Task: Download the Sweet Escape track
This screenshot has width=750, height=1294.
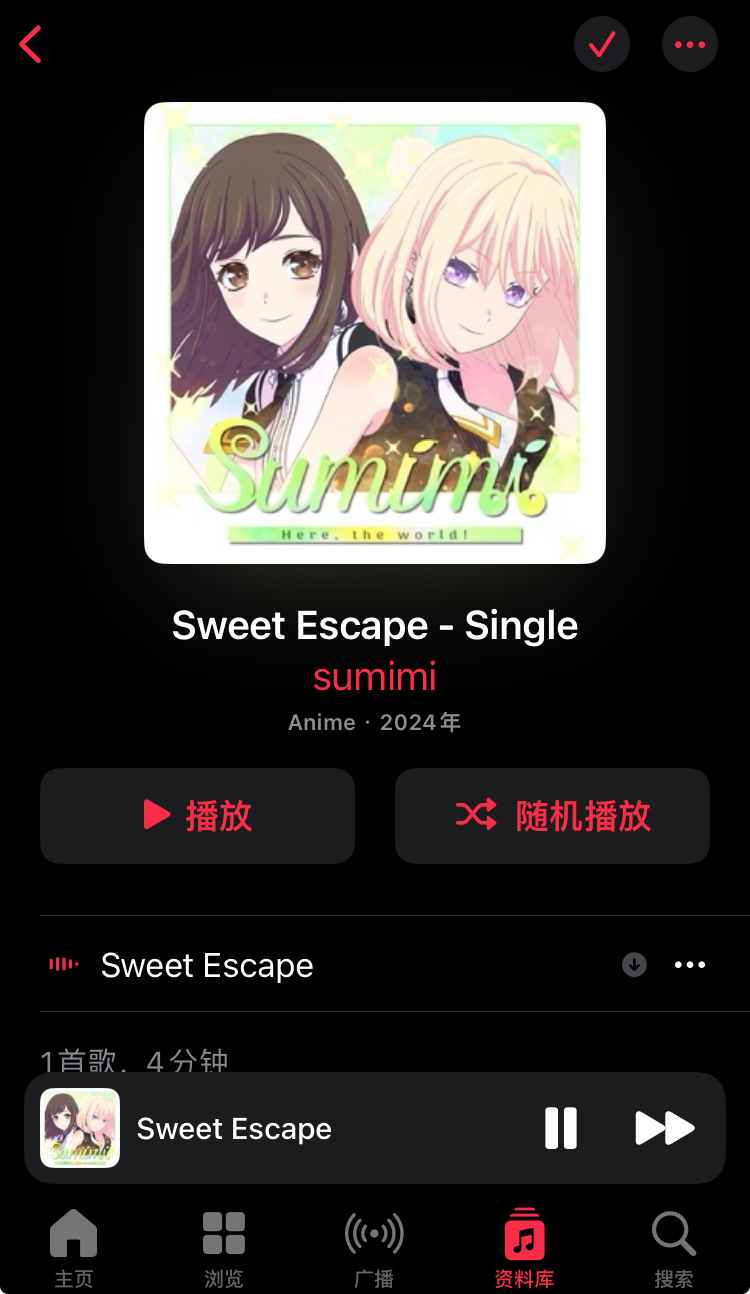Action: (x=634, y=965)
